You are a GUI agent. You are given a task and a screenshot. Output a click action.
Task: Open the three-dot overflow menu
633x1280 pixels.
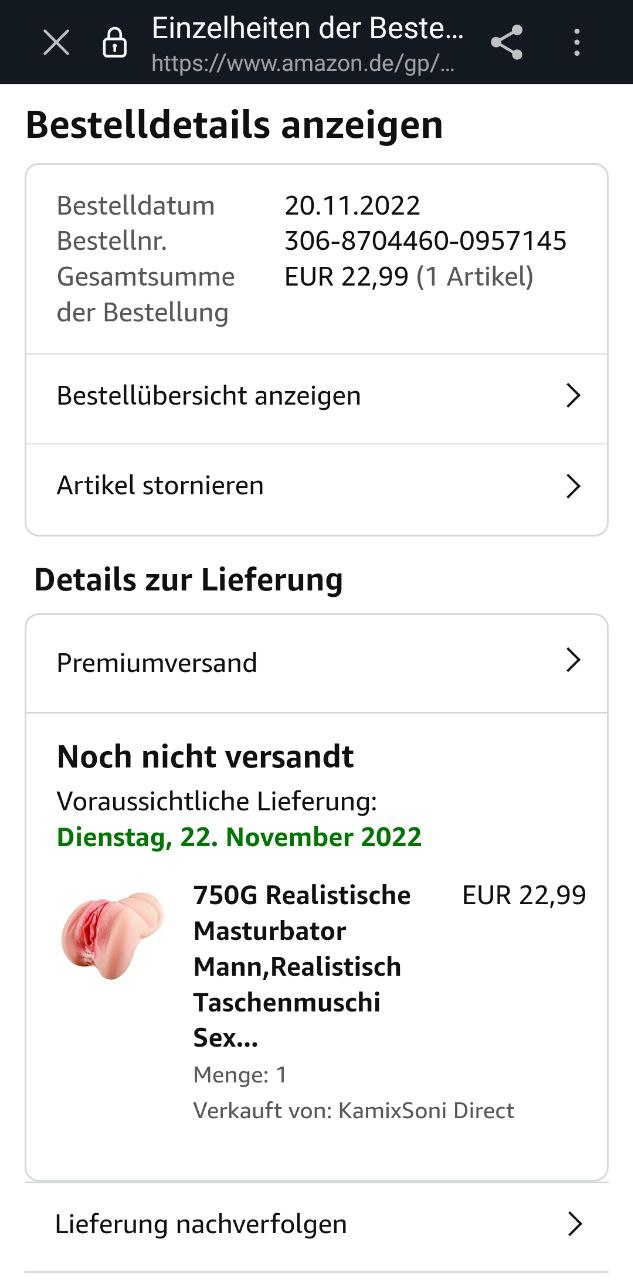(x=577, y=43)
